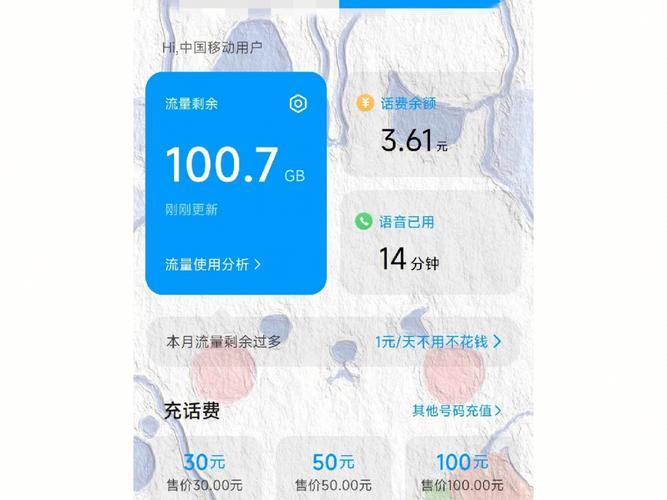Image resolution: width=667 pixels, height=500 pixels.
Task: Open 流量使用分析 details
Action: point(213,264)
